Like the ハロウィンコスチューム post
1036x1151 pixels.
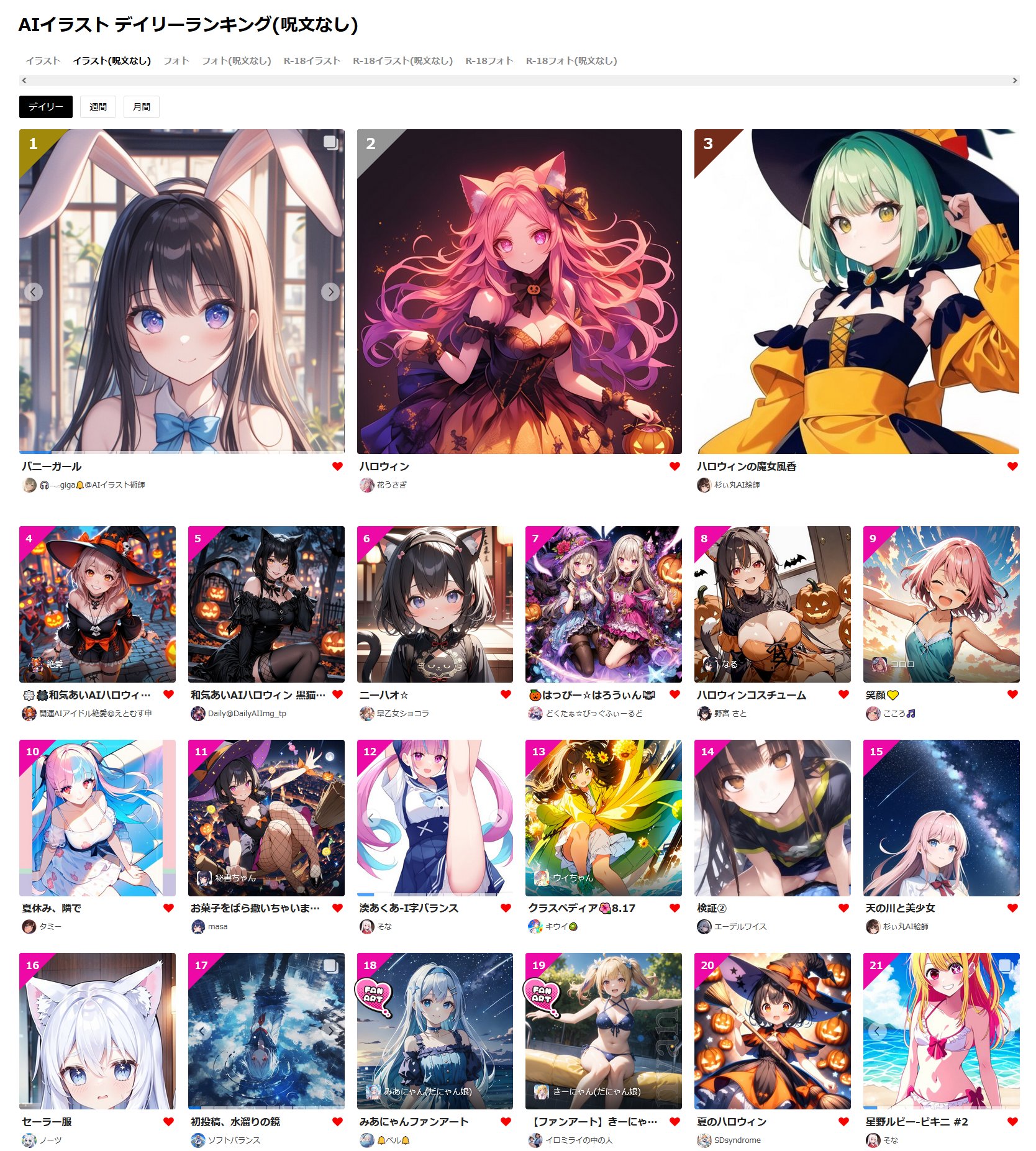coord(843,694)
